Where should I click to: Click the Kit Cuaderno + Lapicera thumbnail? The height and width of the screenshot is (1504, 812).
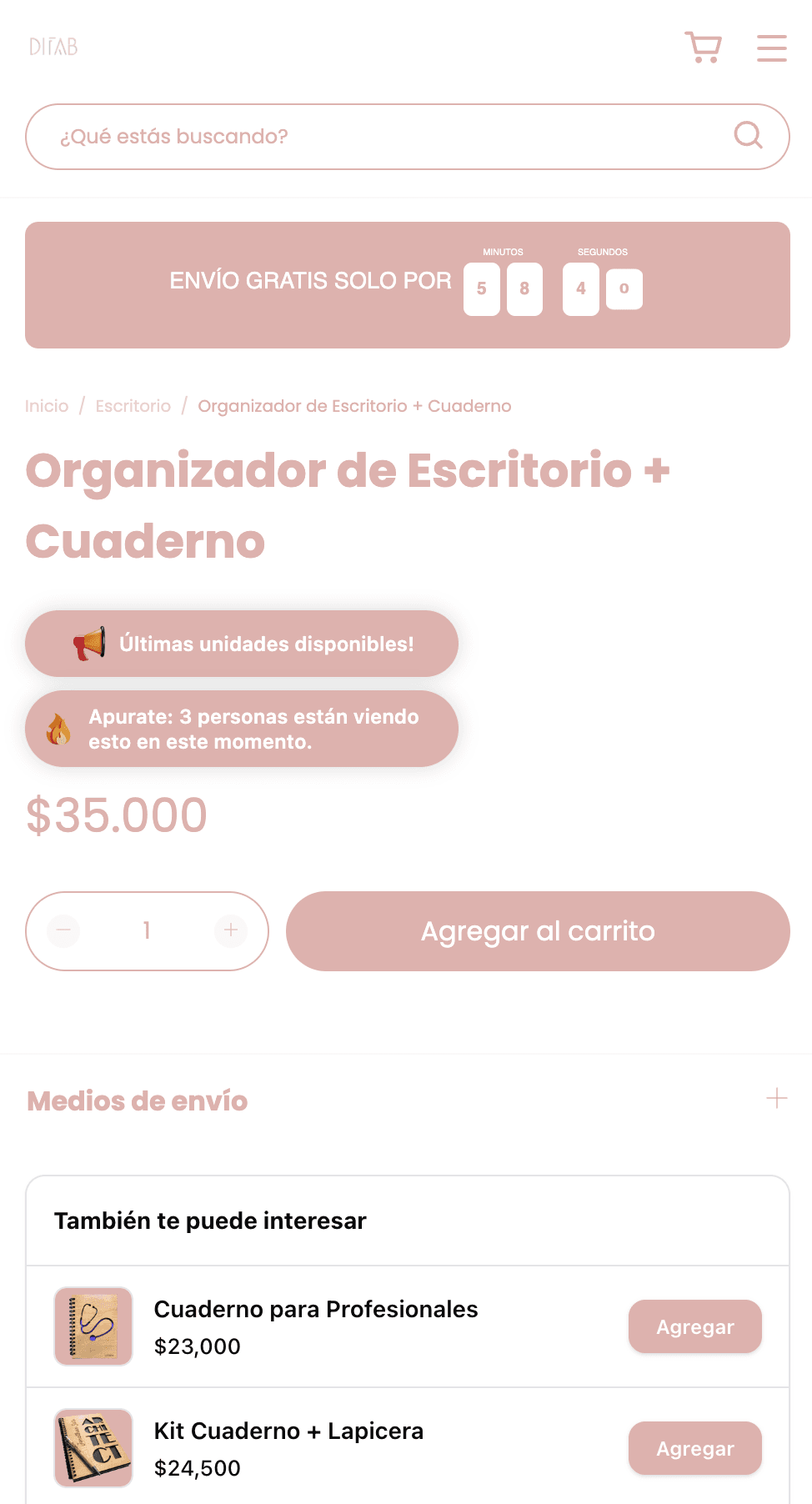pos(93,1448)
